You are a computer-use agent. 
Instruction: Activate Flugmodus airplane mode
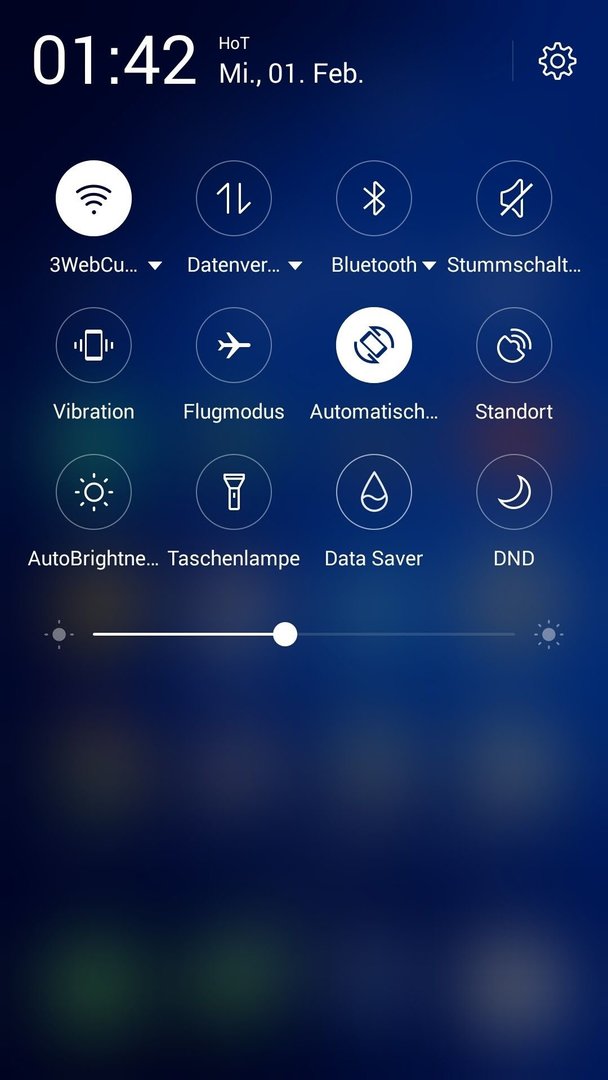234,345
